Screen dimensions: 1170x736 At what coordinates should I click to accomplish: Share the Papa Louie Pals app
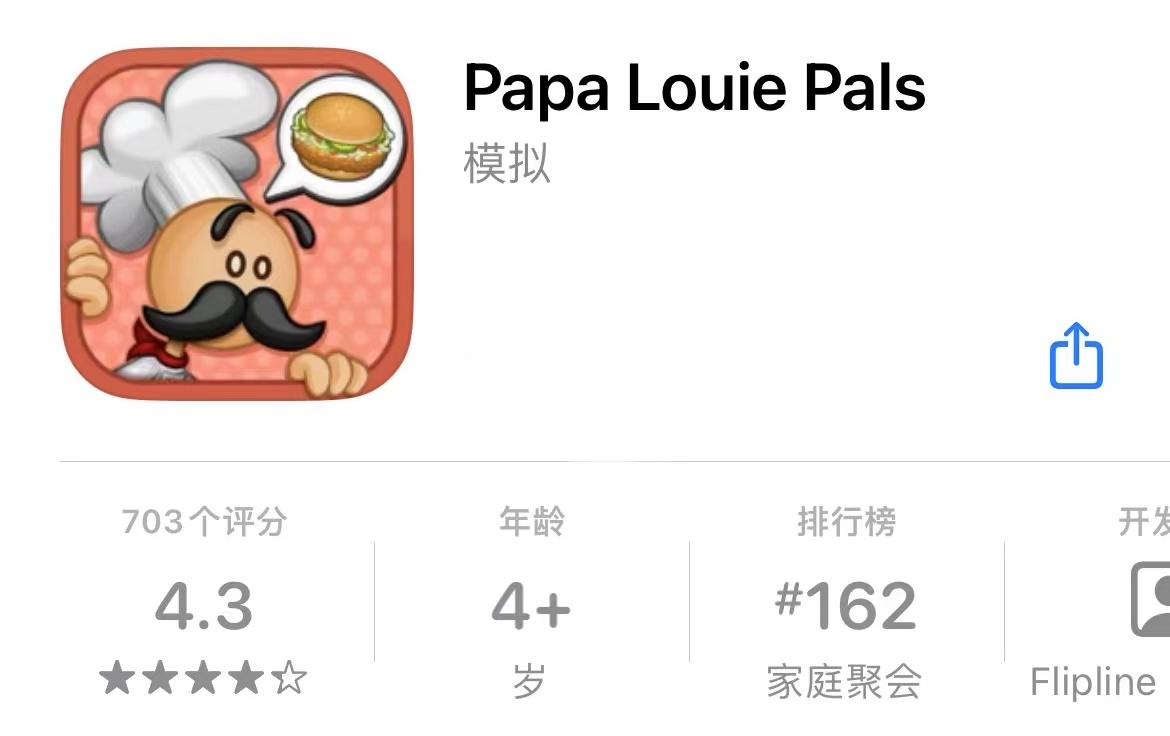(1075, 356)
